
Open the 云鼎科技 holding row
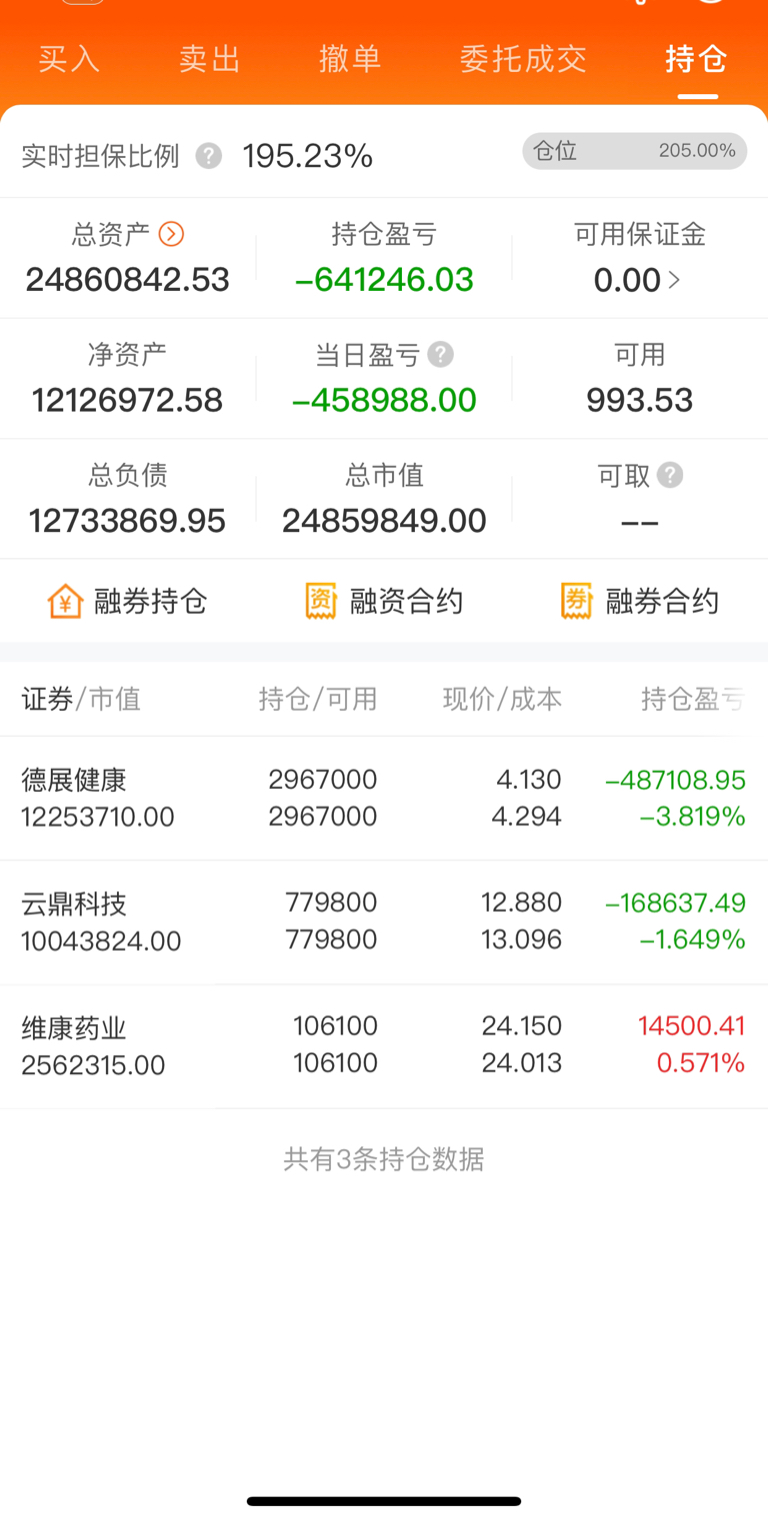[x=384, y=922]
